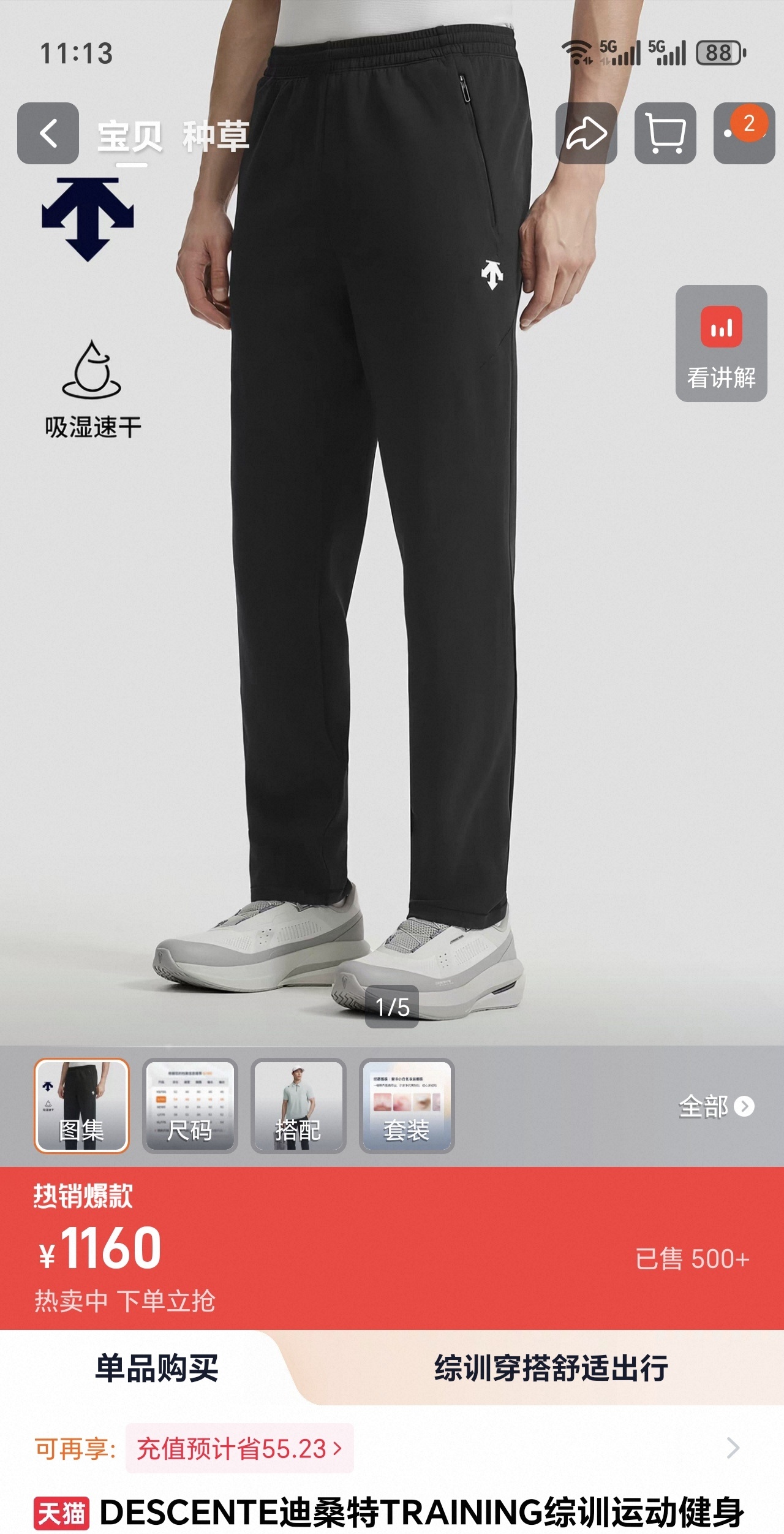The height and width of the screenshot is (1534, 784).
Task: Go back to the previous page
Action: coord(48,133)
